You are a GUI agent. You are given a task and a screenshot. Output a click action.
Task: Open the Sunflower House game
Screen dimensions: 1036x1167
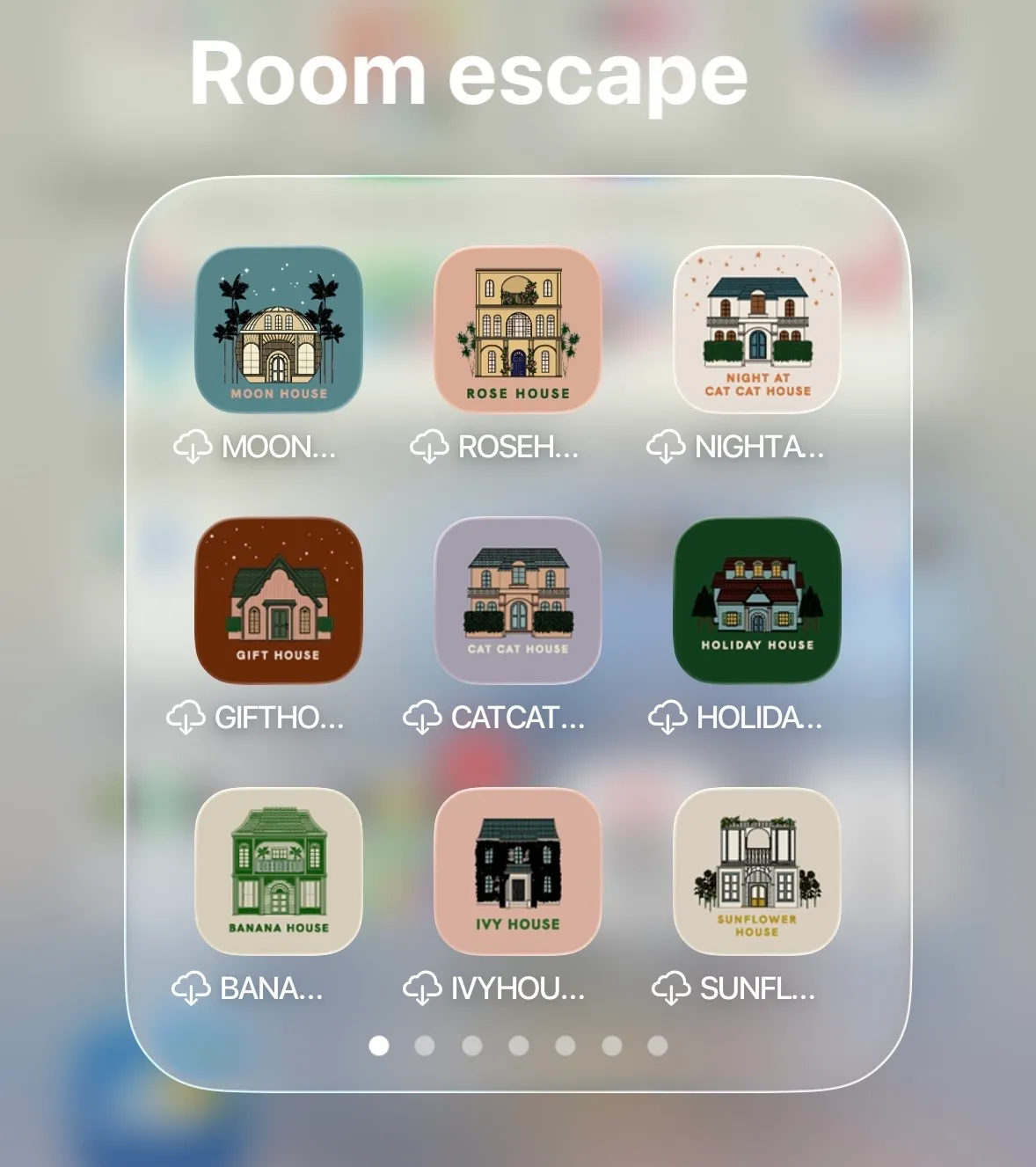(x=757, y=872)
